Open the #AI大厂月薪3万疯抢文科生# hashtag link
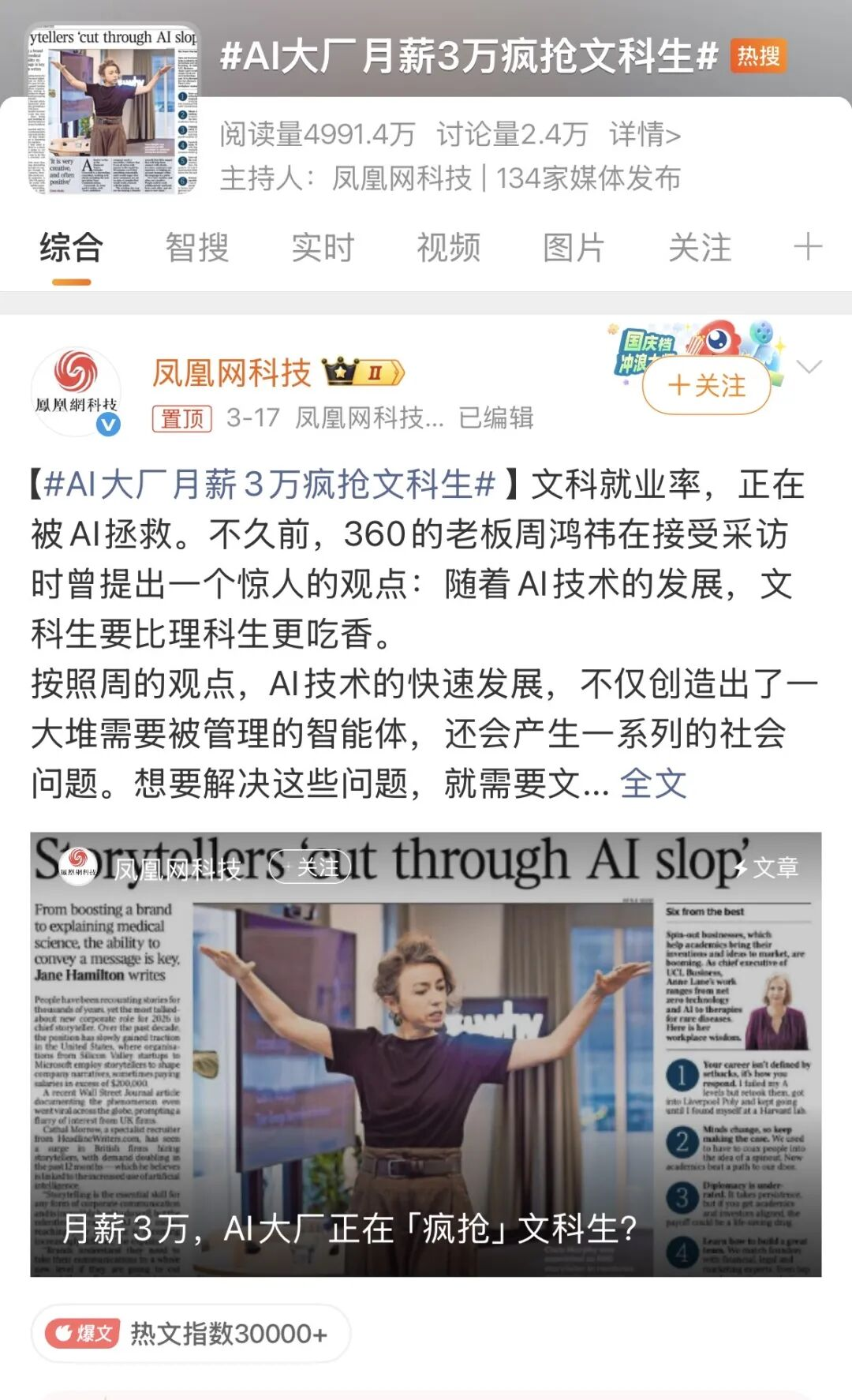 click(269, 485)
